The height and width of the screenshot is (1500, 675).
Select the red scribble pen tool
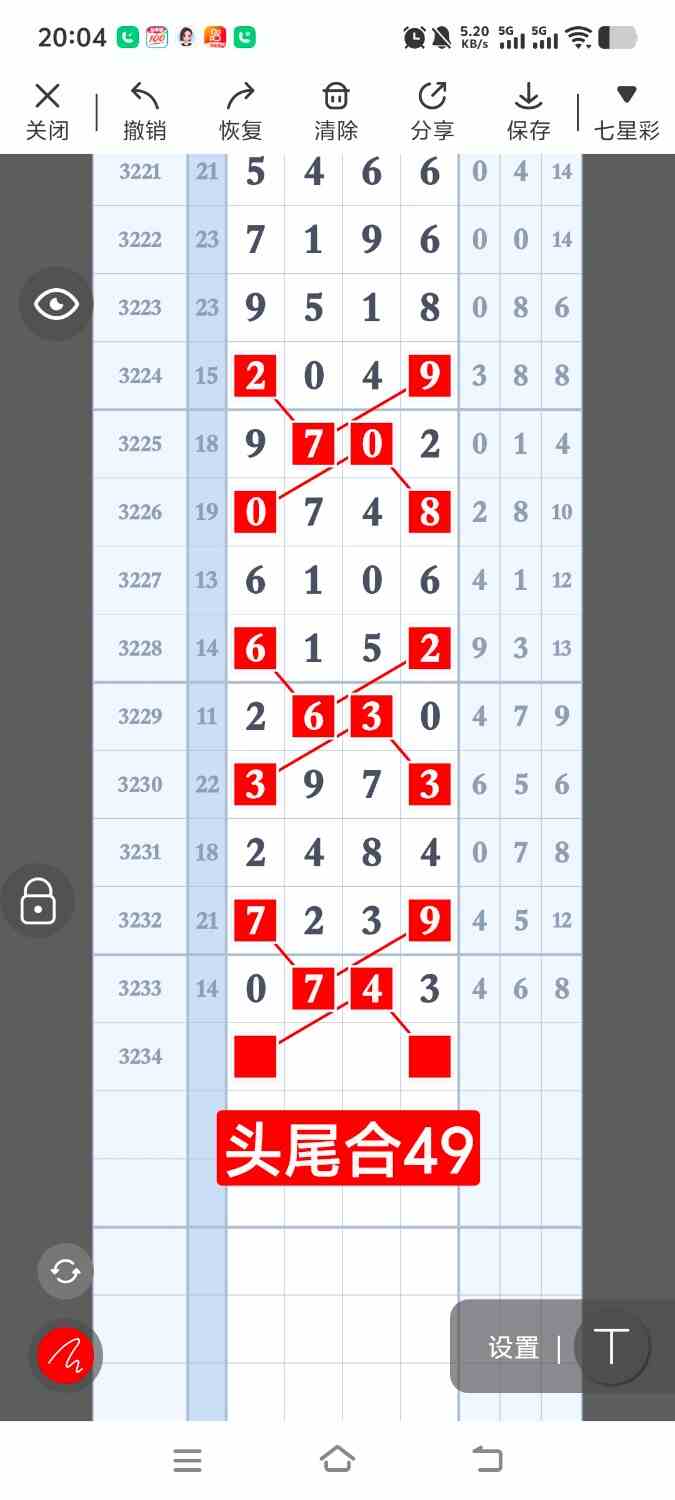65,1356
